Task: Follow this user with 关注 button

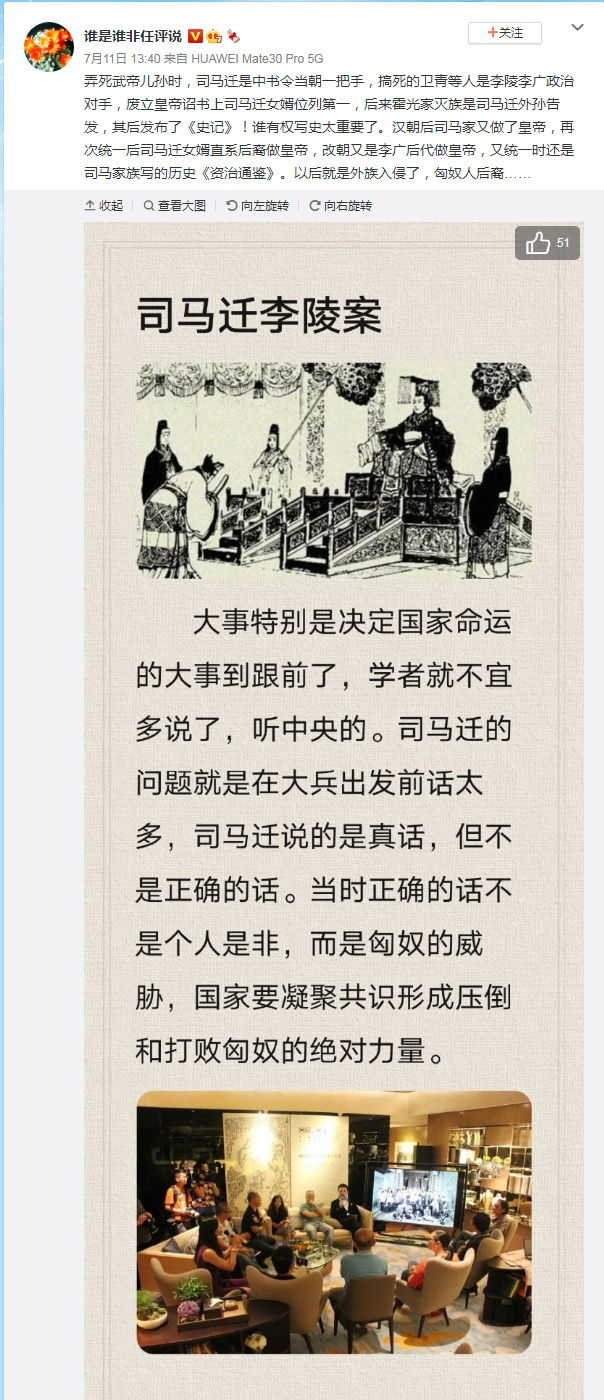Action: tap(505, 33)
